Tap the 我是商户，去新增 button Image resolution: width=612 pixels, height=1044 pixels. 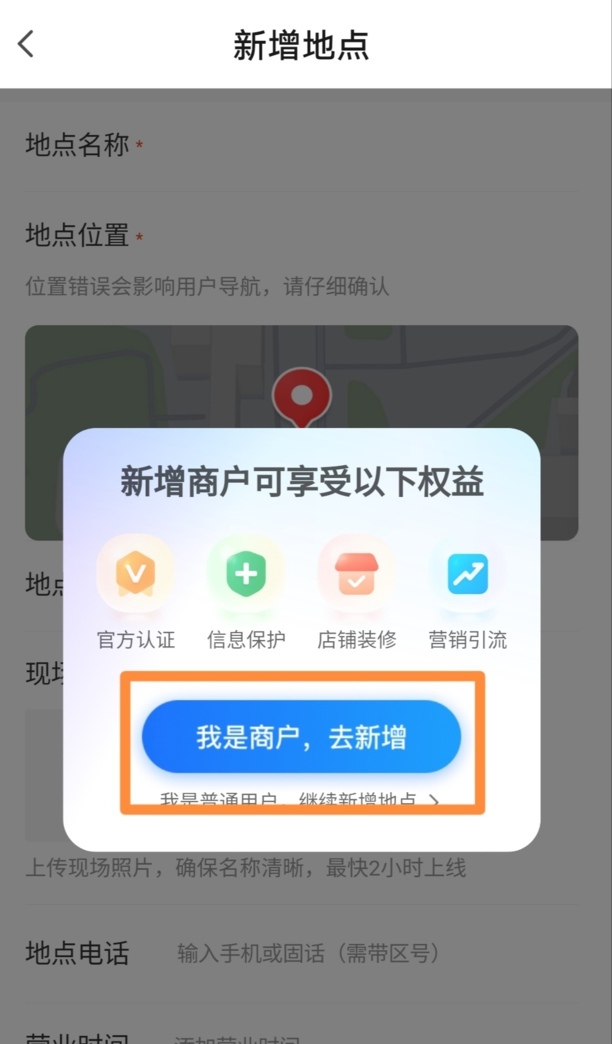point(301,738)
